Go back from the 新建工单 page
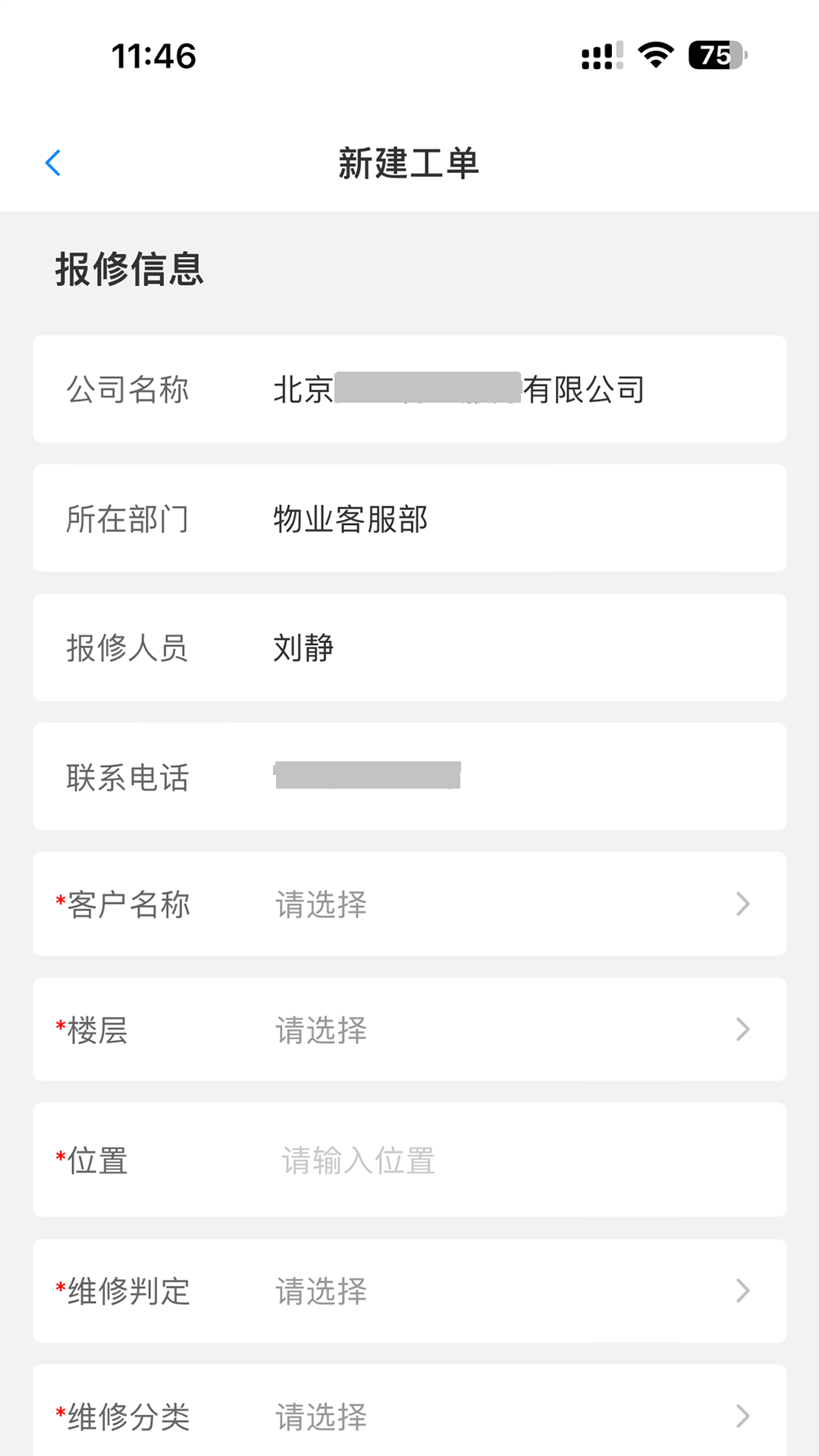 (53, 163)
